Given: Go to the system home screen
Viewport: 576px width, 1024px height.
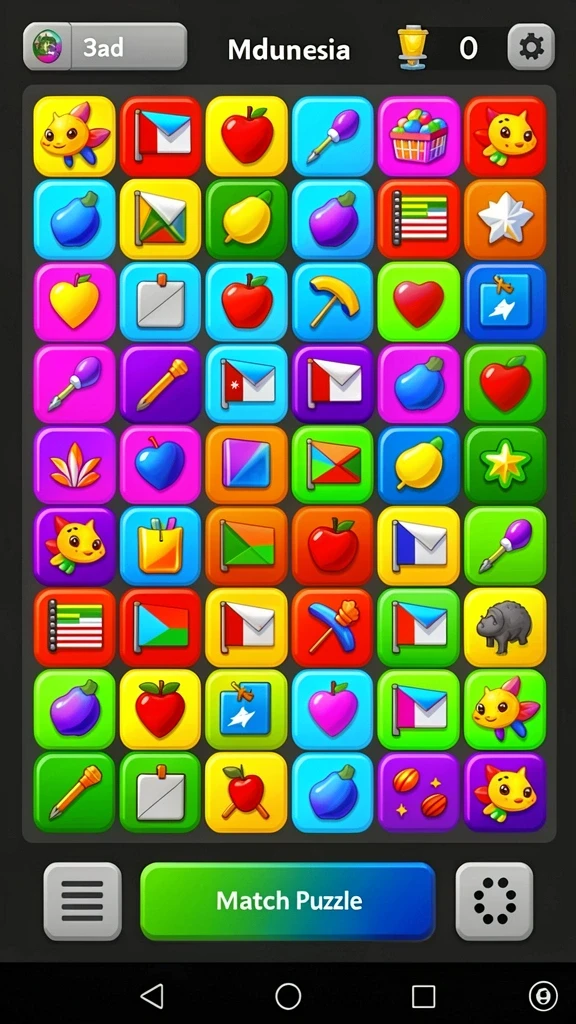Looking at the screenshot, I should 288,997.
